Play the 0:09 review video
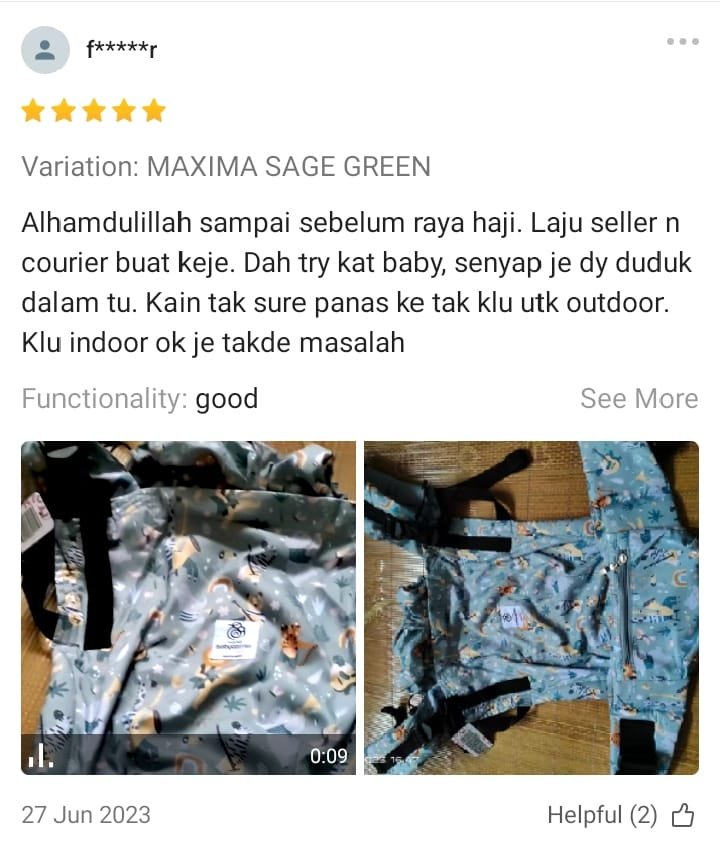 [188, 607]
